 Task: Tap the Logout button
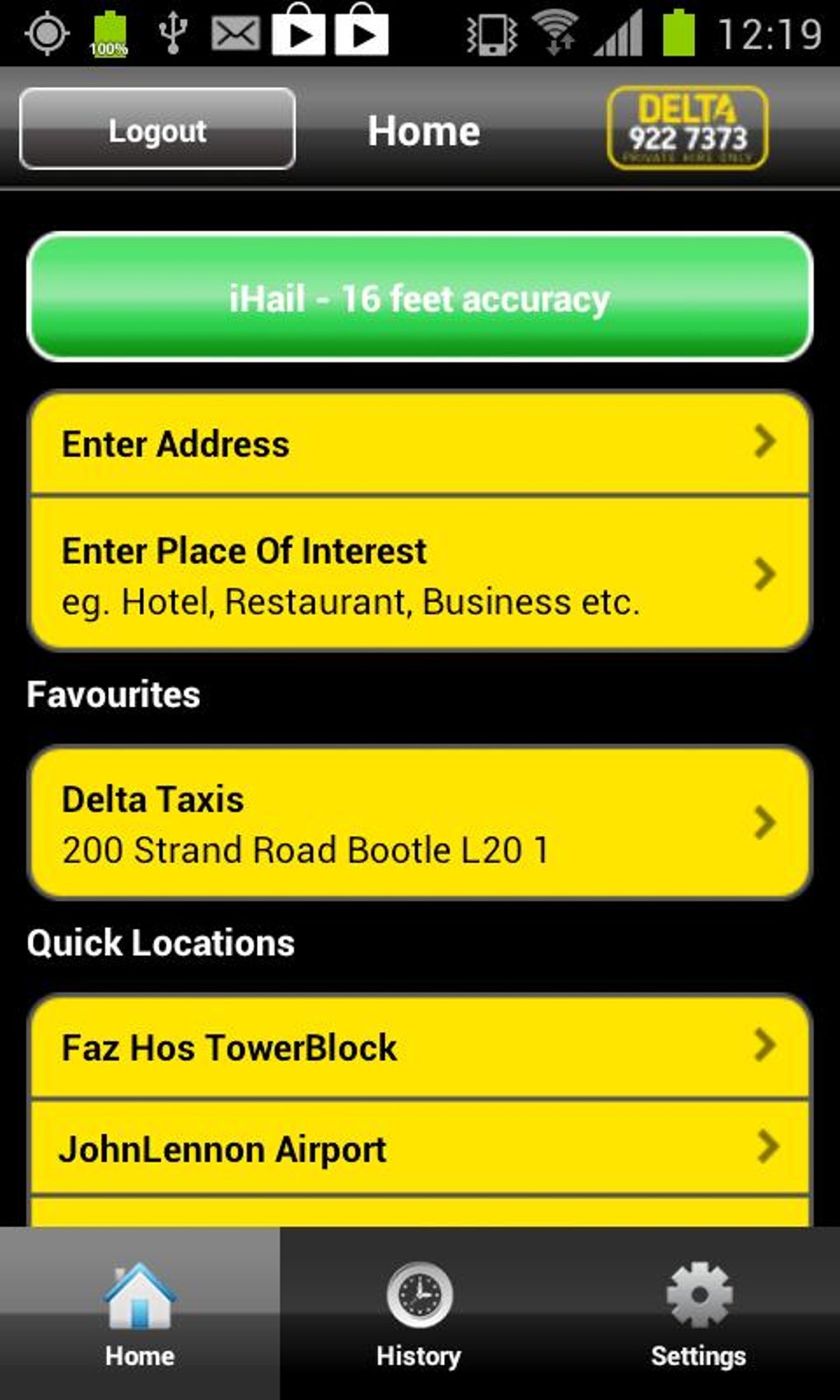[x=157, y=129]
